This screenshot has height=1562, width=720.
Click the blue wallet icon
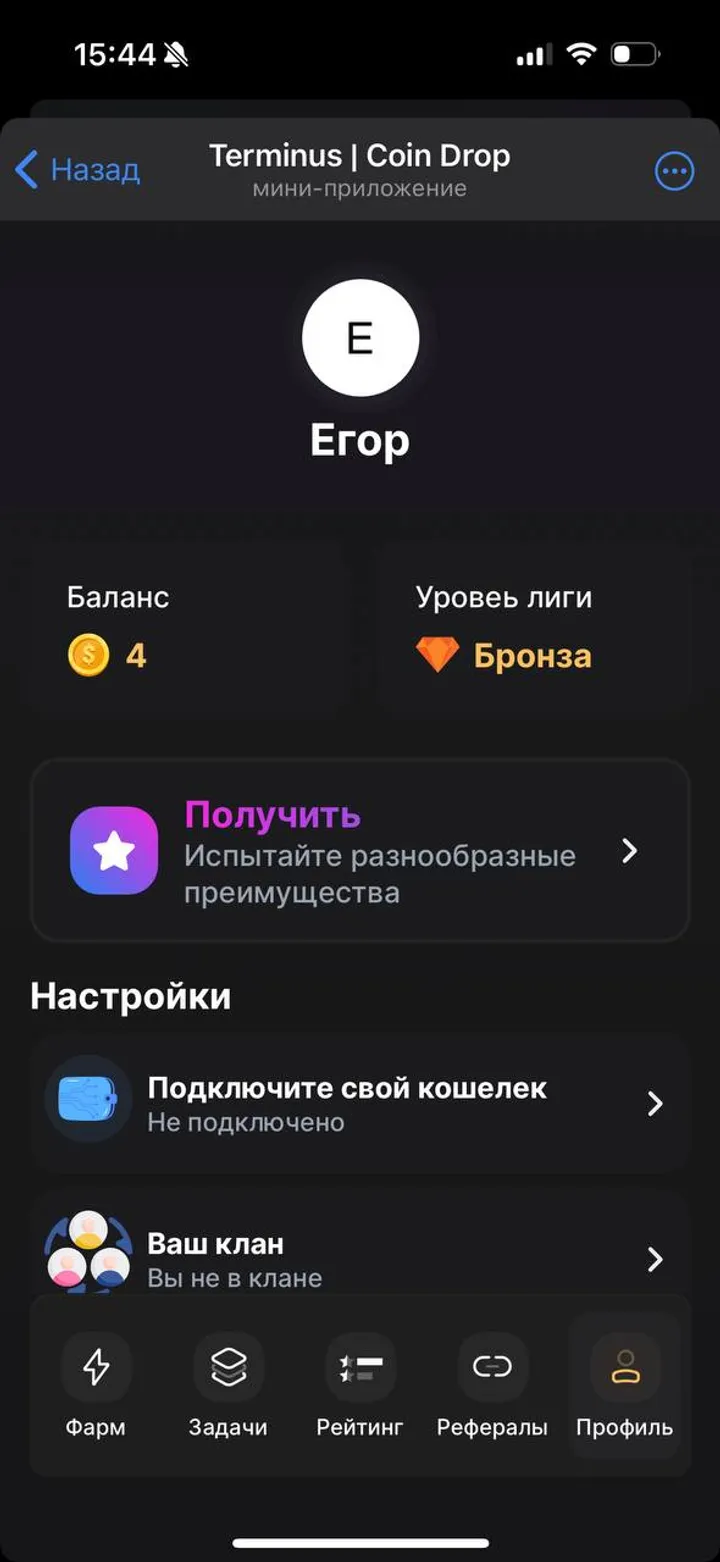(x=88, y=1098)
